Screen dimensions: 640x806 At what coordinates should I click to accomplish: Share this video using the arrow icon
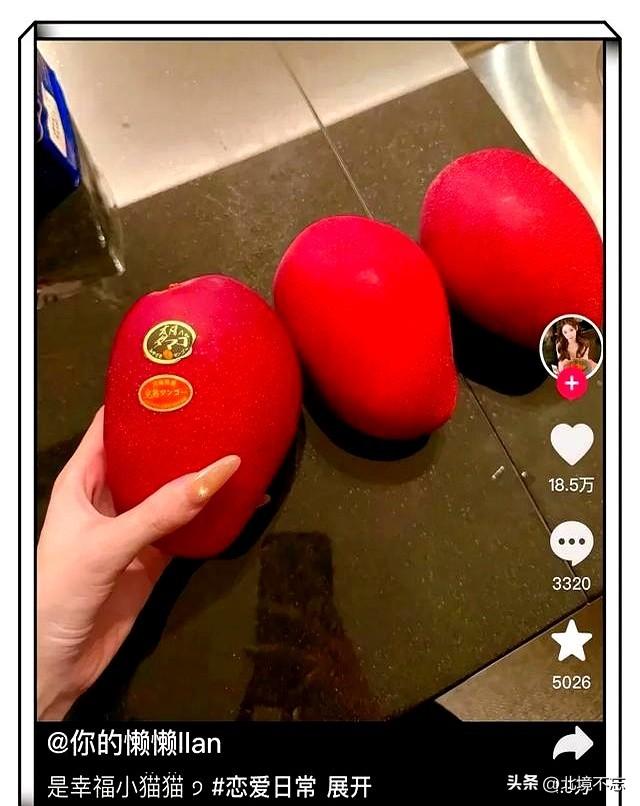[573, 743]
